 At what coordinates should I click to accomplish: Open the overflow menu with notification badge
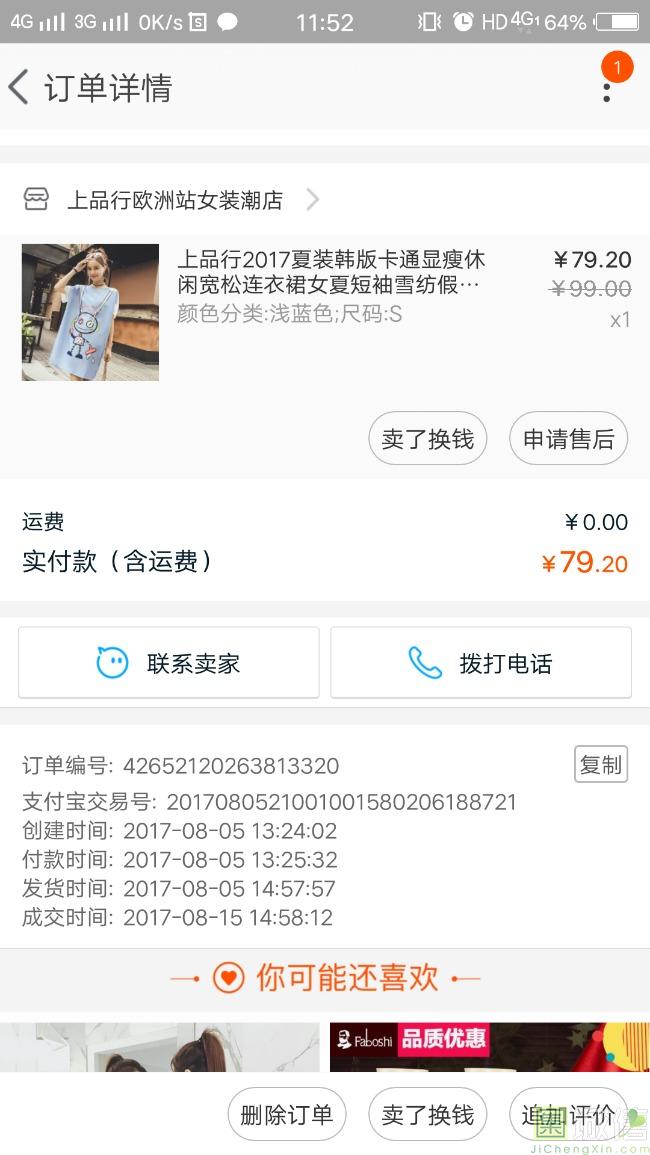(607, 90)
